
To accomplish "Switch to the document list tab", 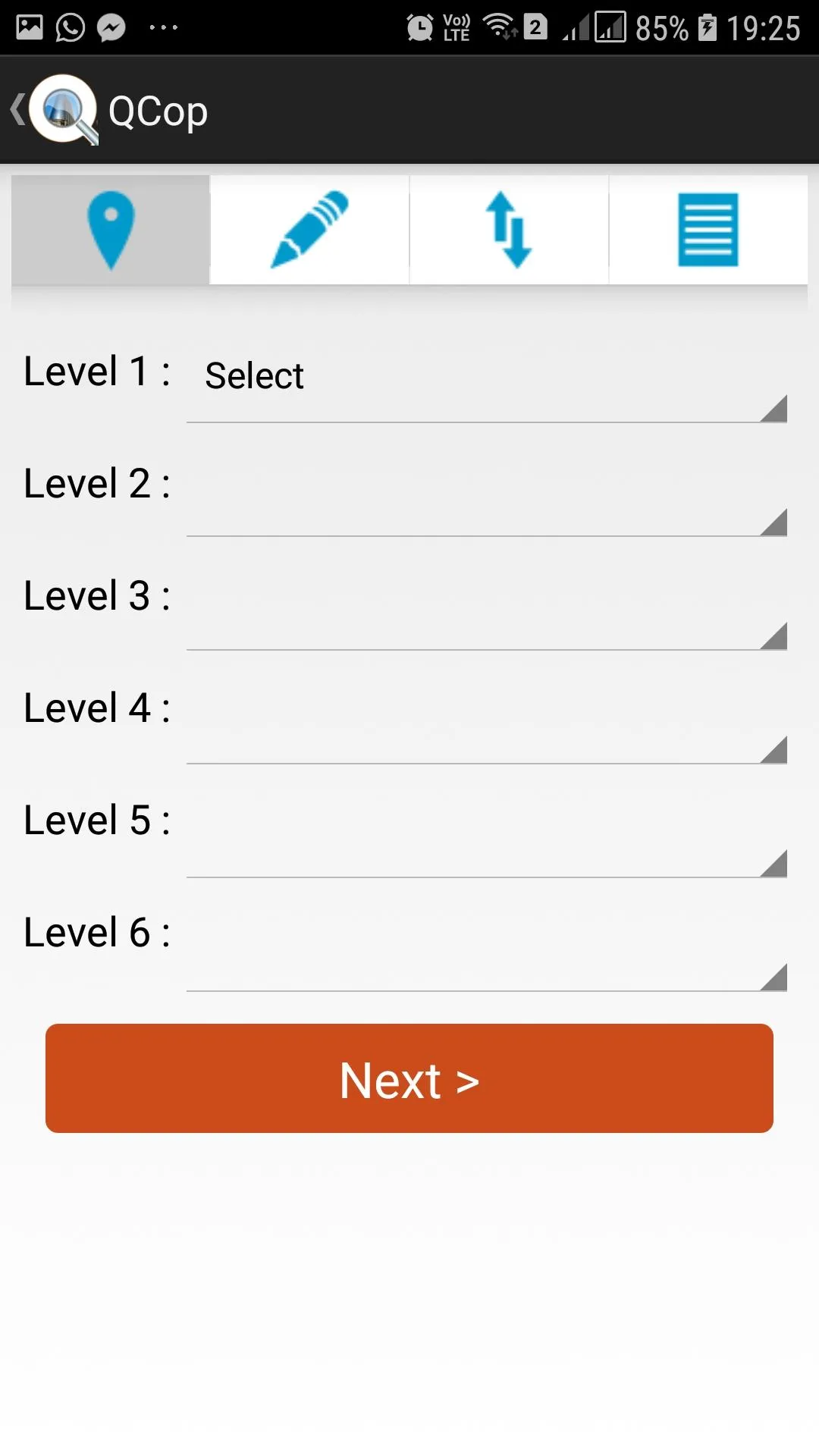I will [708, 230].
